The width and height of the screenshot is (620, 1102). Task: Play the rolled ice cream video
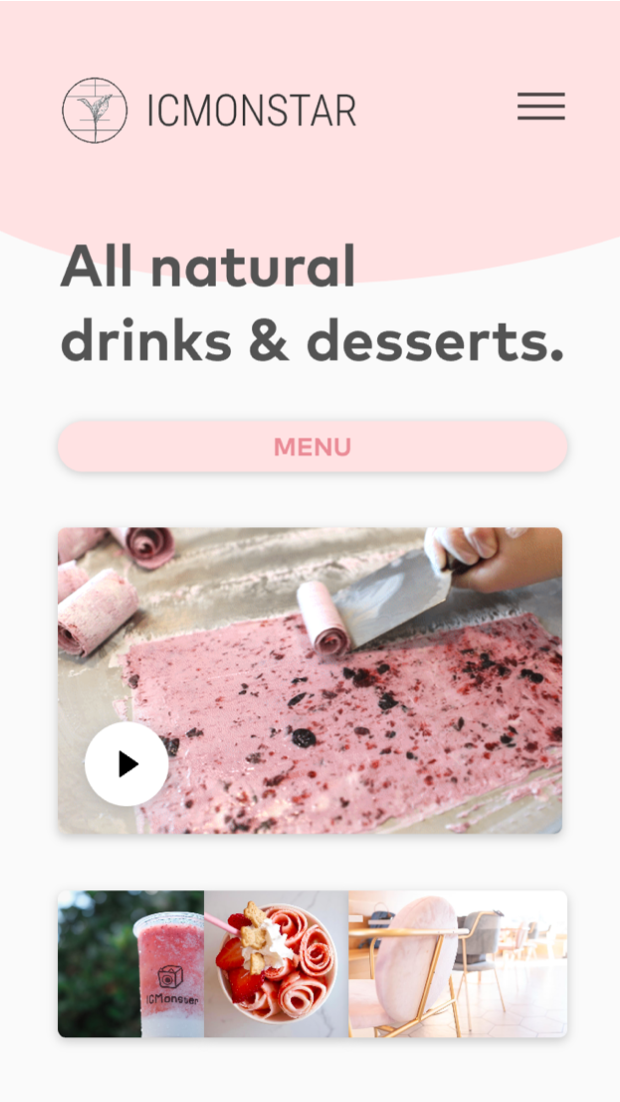pyautogui.click(x=127, y=764)
